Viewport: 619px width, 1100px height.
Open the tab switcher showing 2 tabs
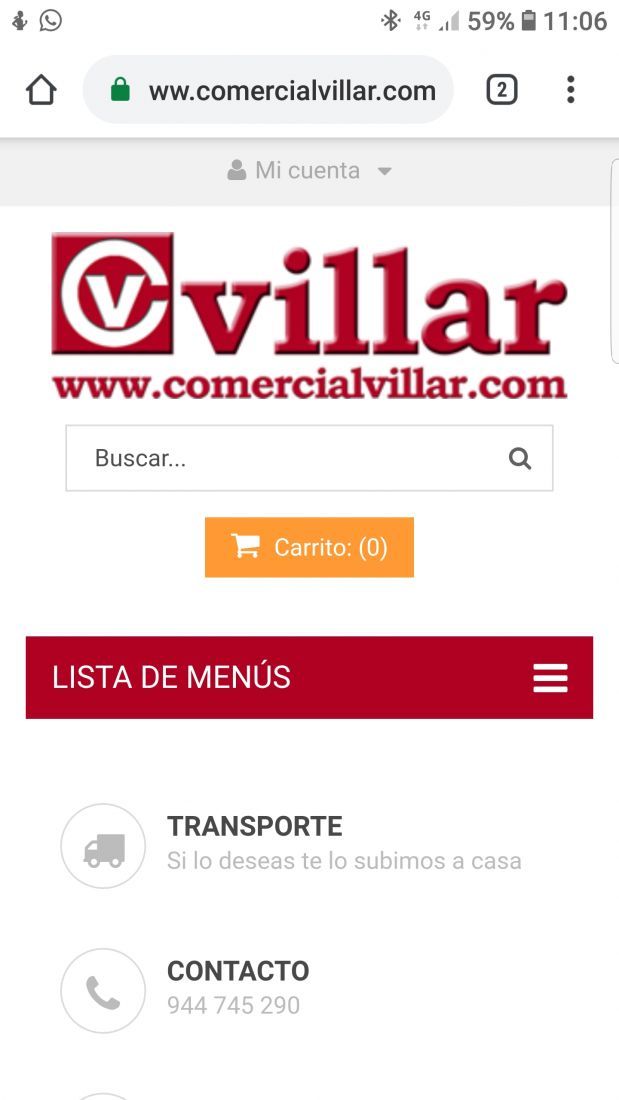[x=502, y=90]
